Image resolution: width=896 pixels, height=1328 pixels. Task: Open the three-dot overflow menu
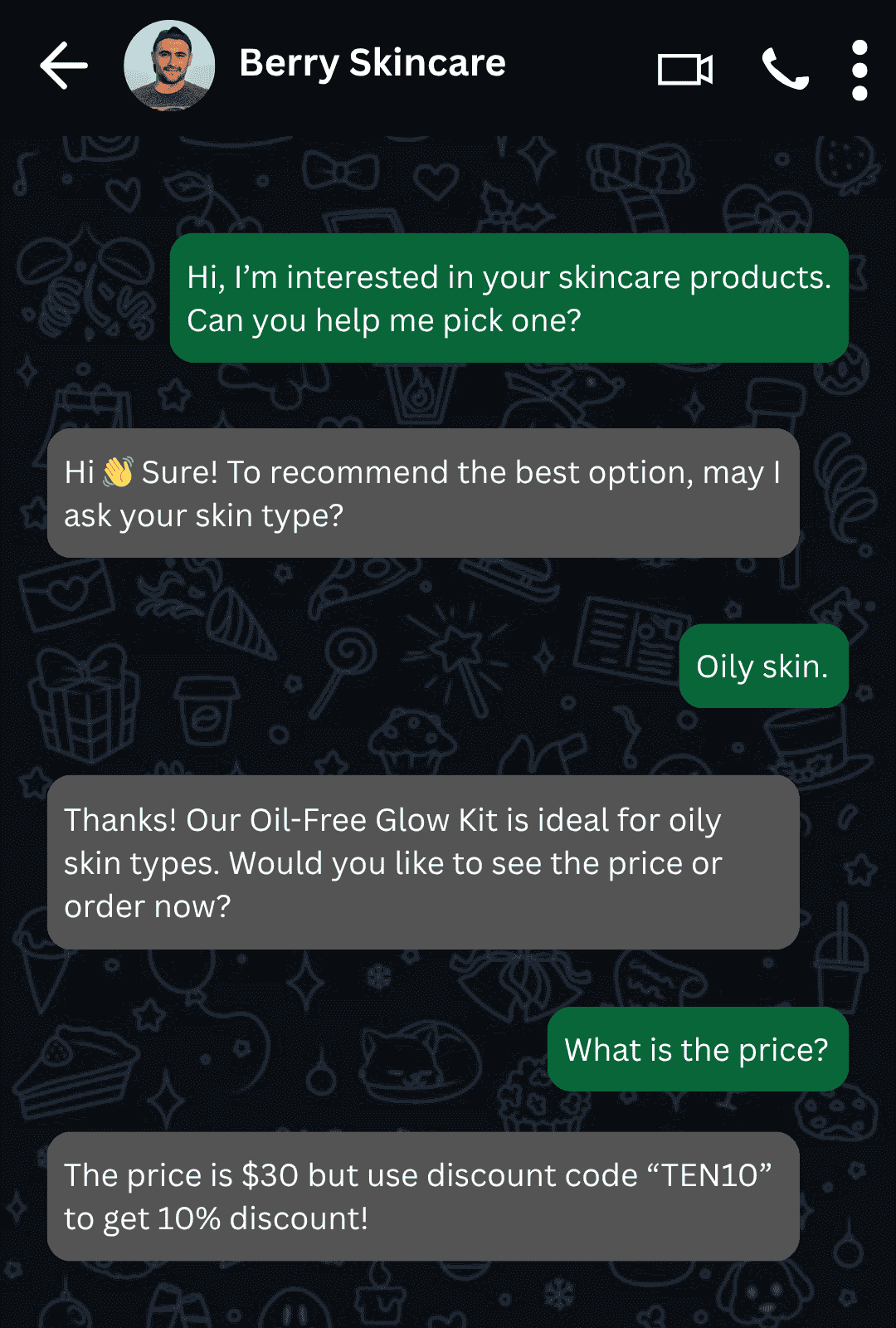click(859, 70)
